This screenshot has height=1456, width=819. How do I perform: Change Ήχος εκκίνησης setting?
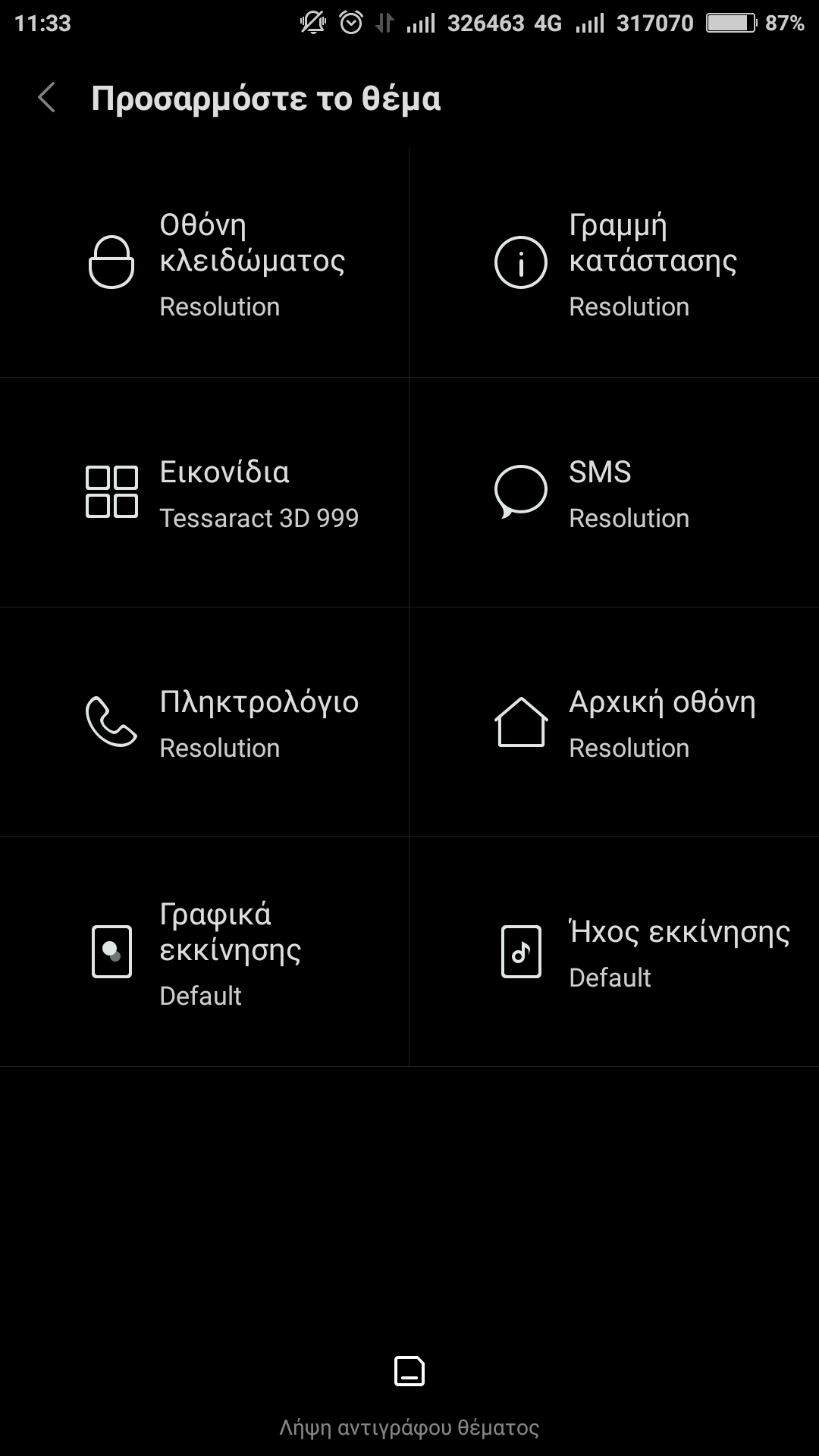click(x=614, y=952)
